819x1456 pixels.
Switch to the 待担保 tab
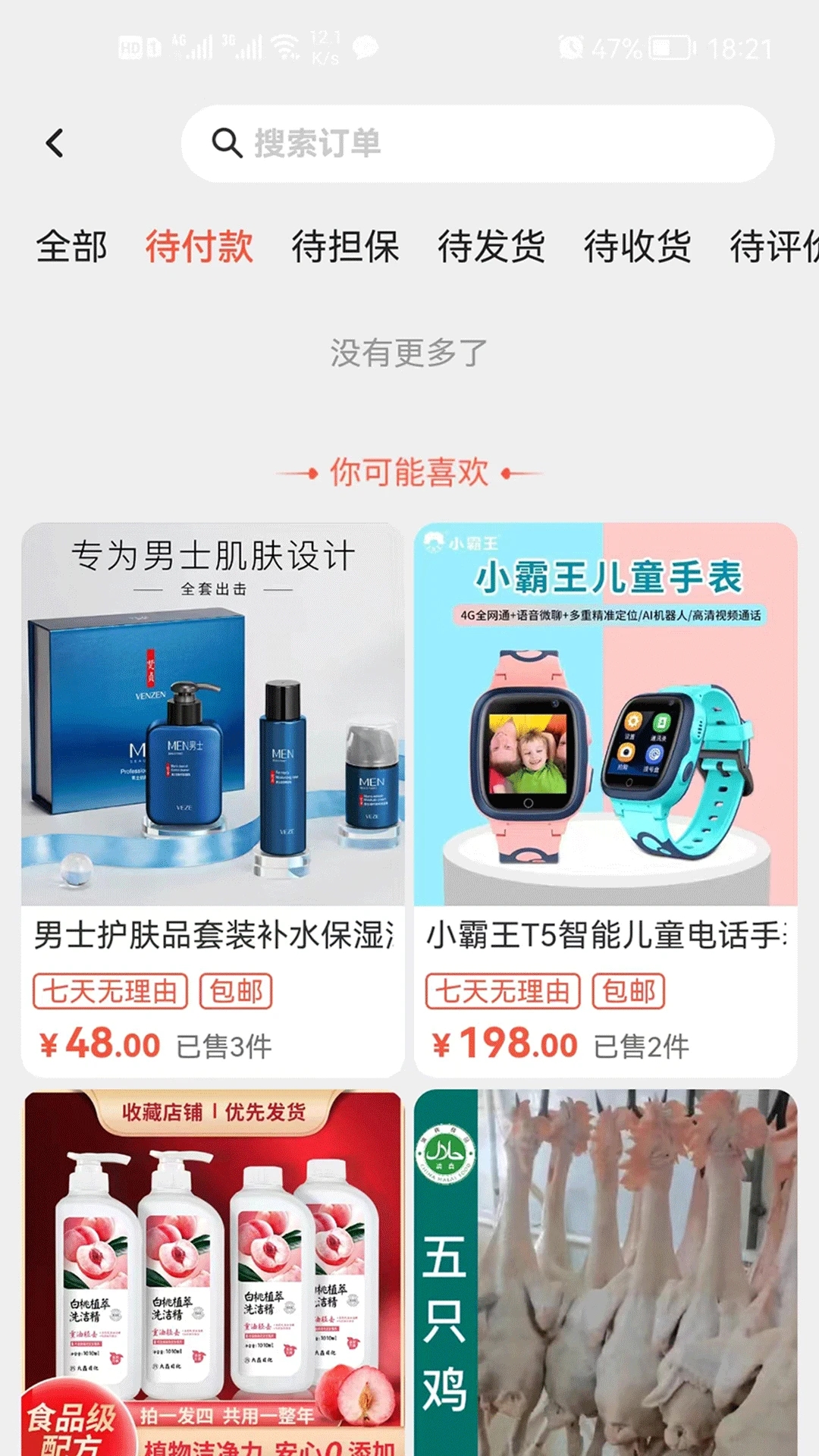pos(345,247)
